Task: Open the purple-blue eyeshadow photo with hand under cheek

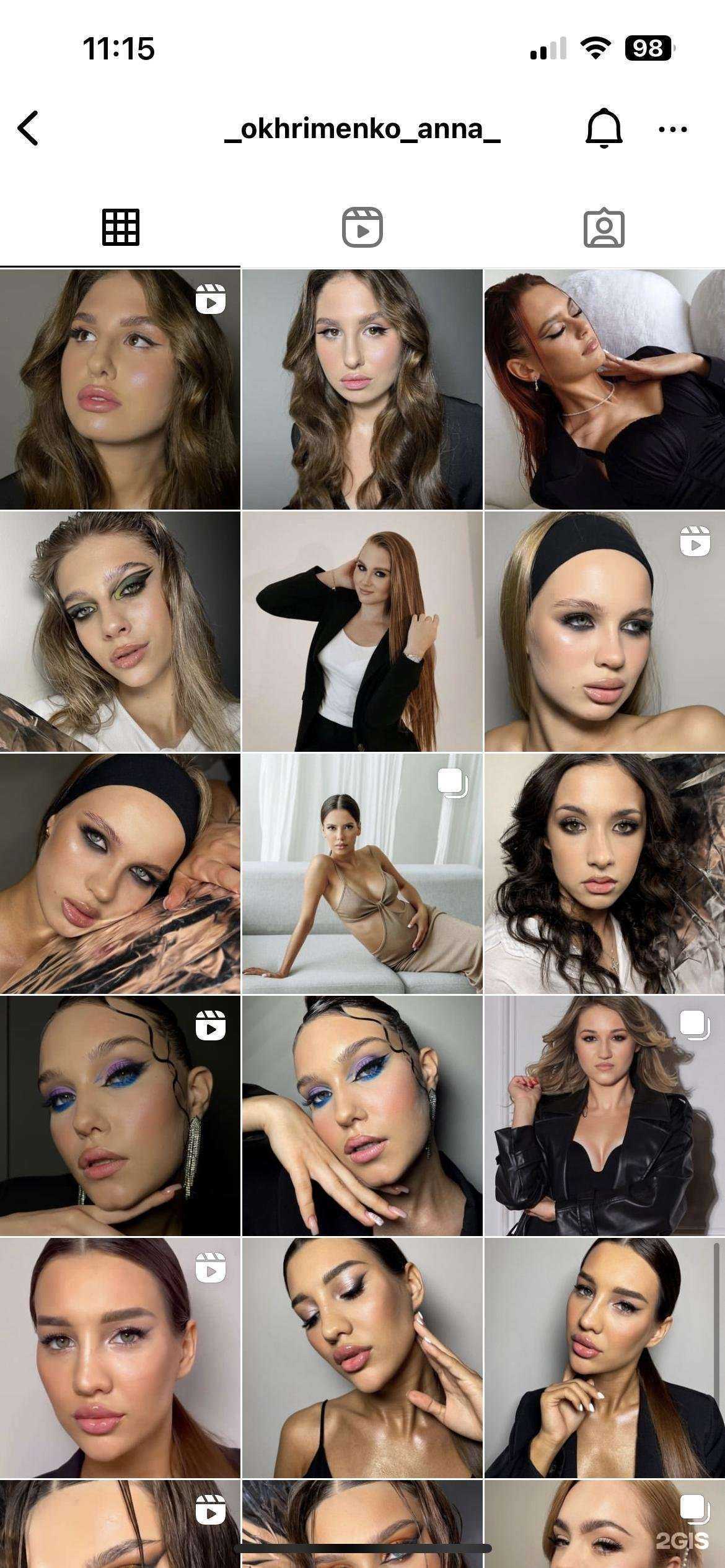Action: coord(362,1115)
